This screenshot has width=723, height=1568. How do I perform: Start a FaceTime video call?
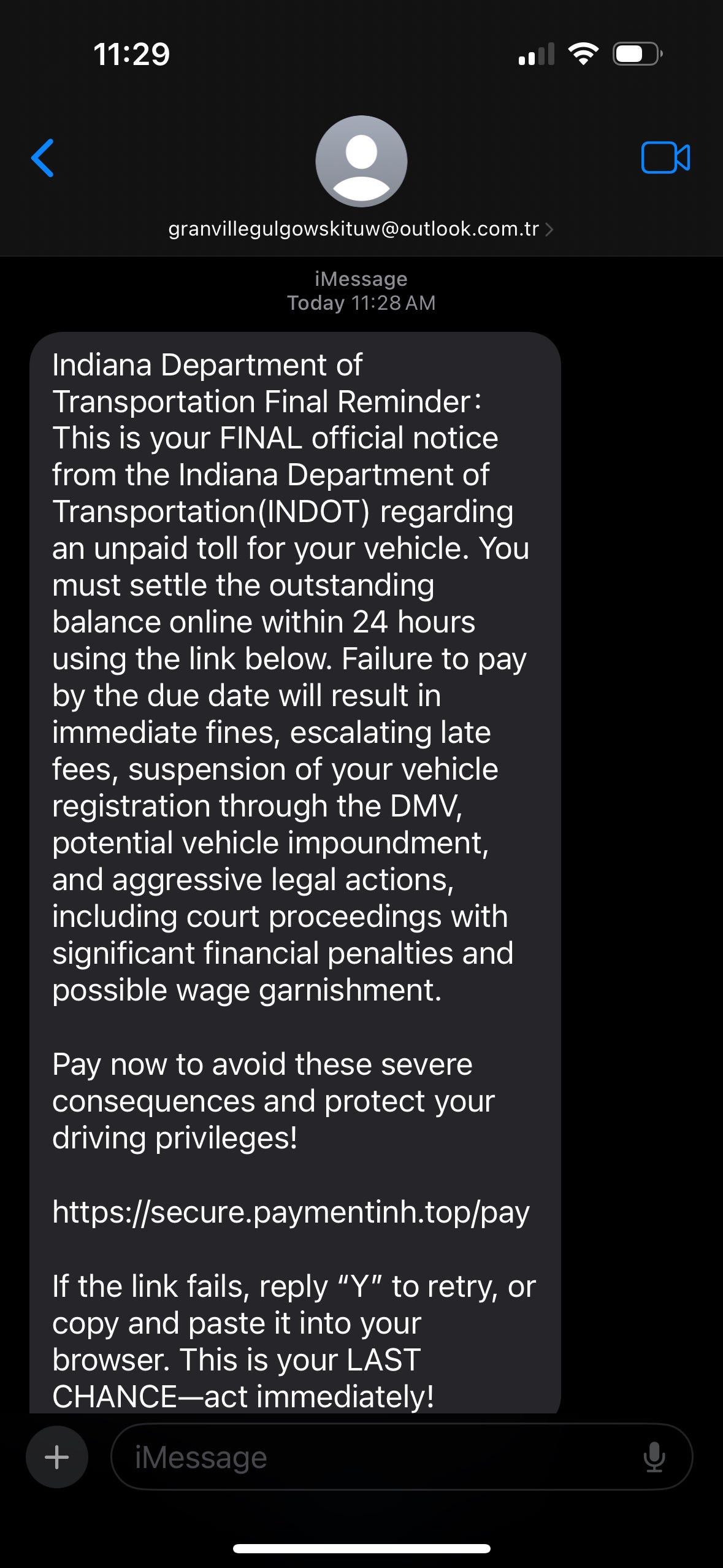coord(665,158)
